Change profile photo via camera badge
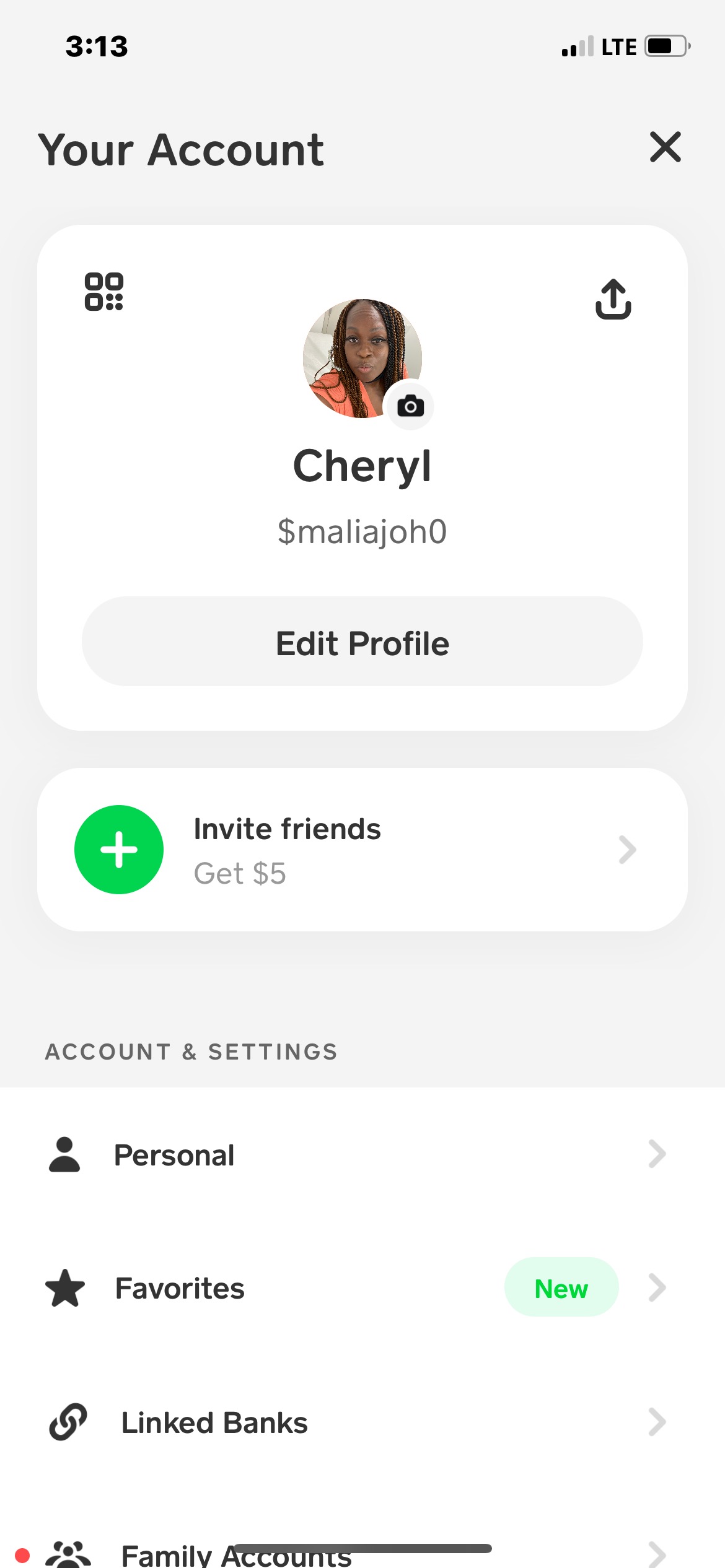The height and width of the screenshot is (1568, 725). (410, 406)
